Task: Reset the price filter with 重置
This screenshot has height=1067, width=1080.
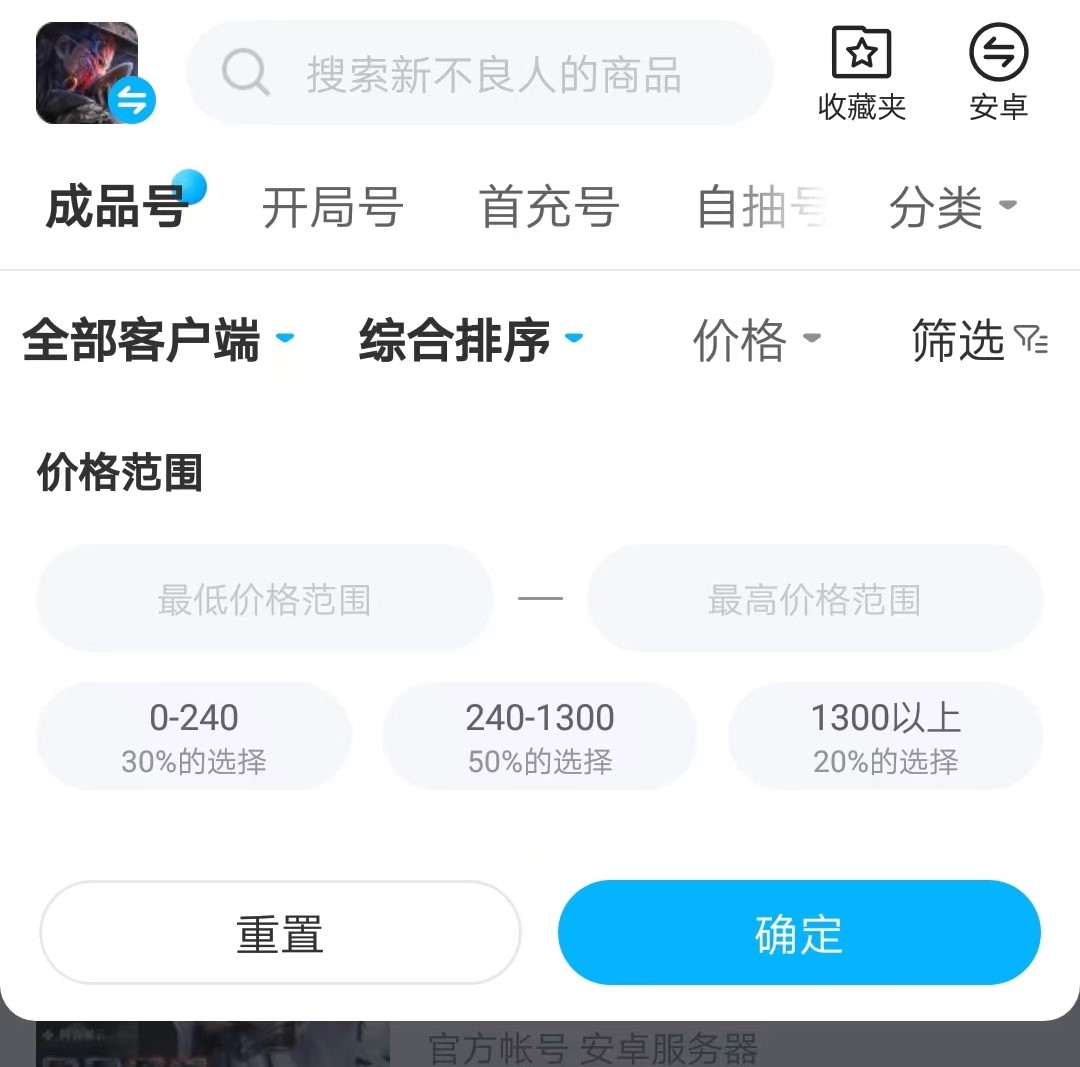Action: click(280, 933)
